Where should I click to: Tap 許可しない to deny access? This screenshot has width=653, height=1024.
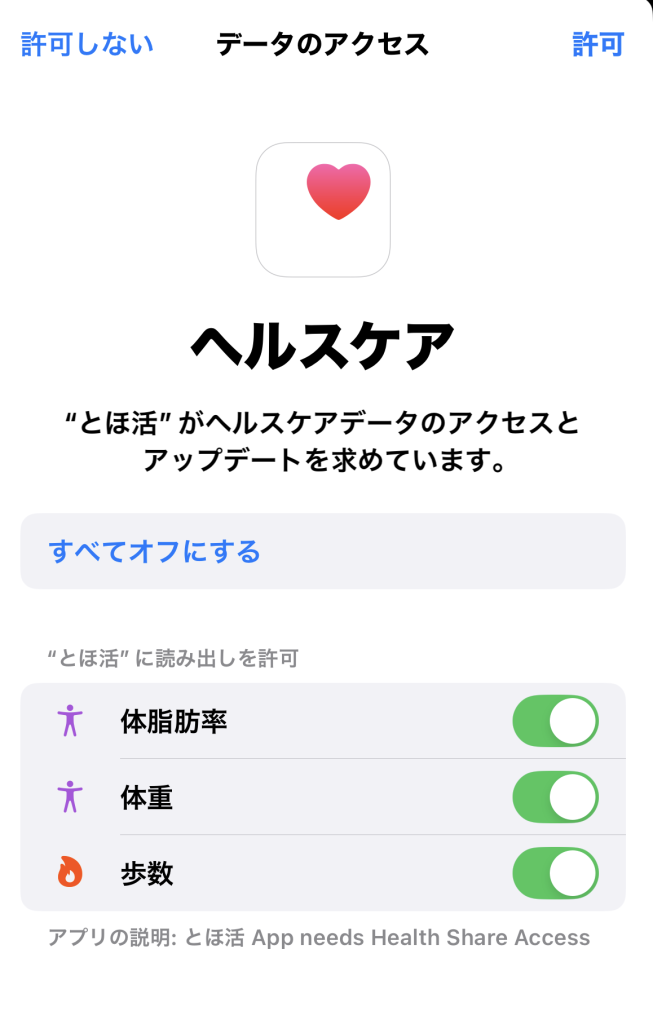coord(87,44)
